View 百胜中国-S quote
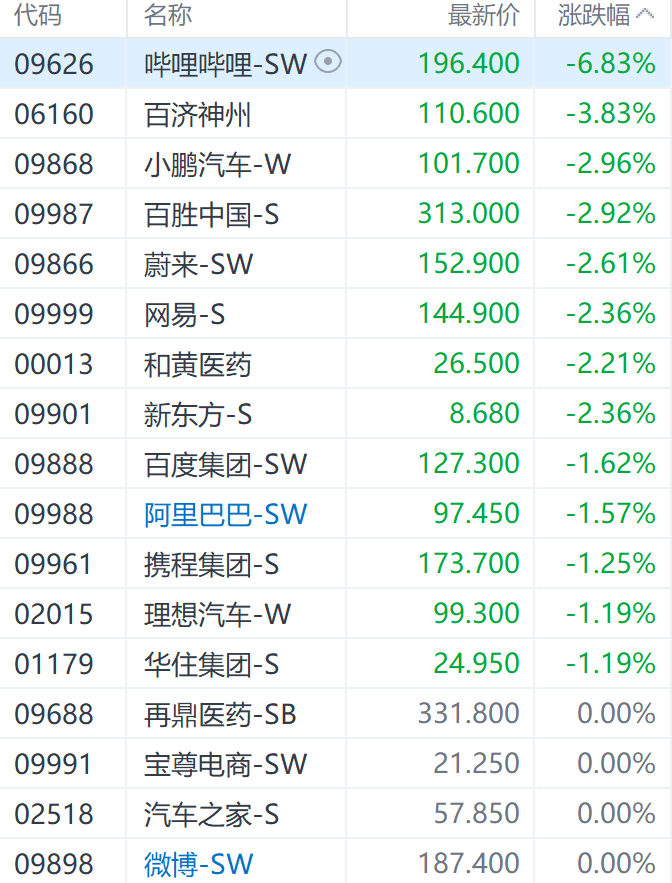The width and height of the screenshot is (672, 883). click(211, 214)
